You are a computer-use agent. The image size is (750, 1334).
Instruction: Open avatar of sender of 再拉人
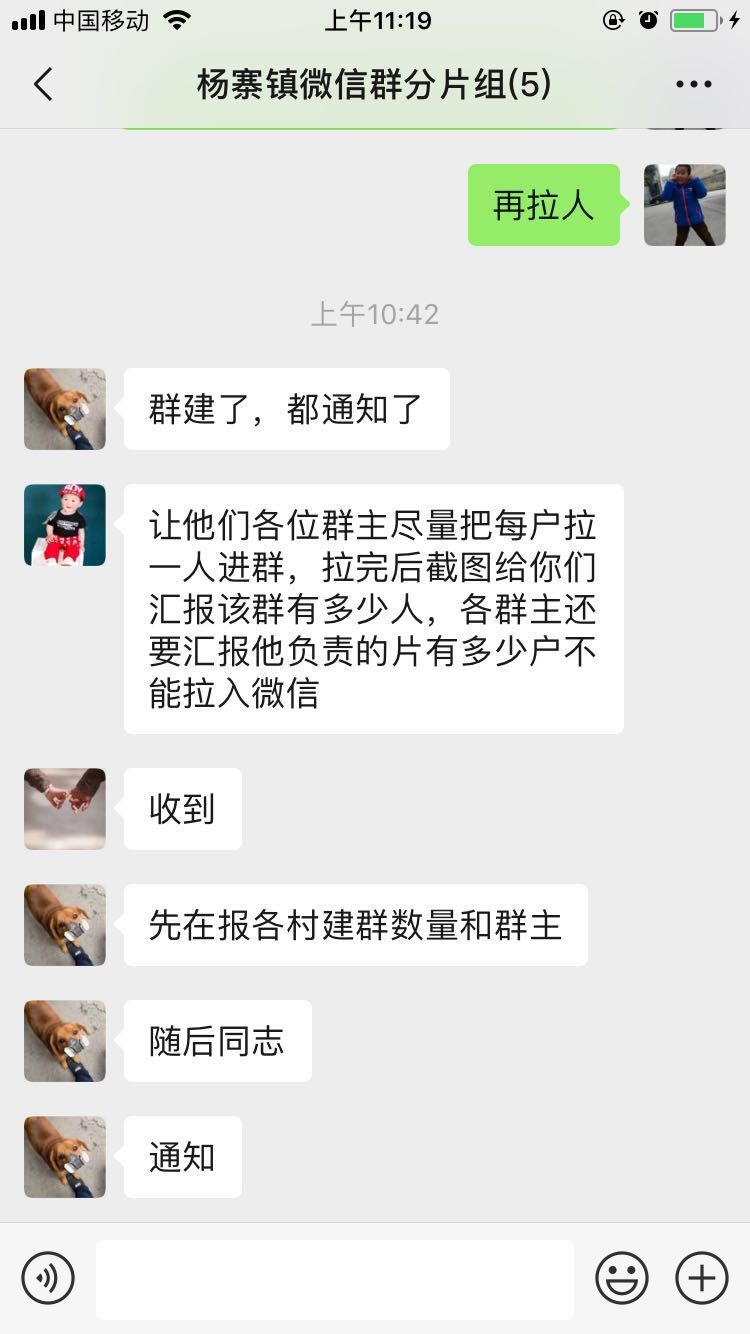(x=684, y=205)
